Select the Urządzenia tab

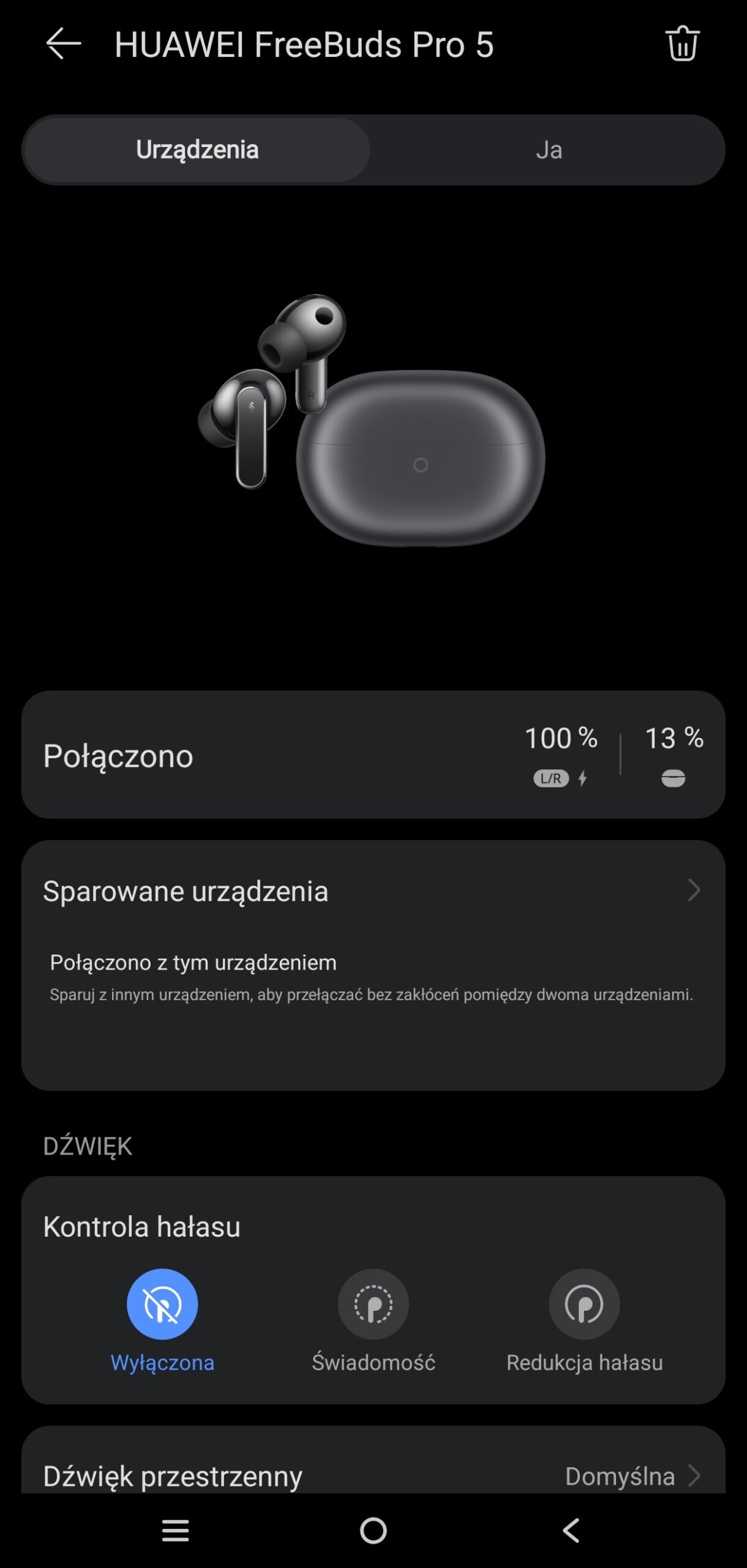click(x=197, y=150)
